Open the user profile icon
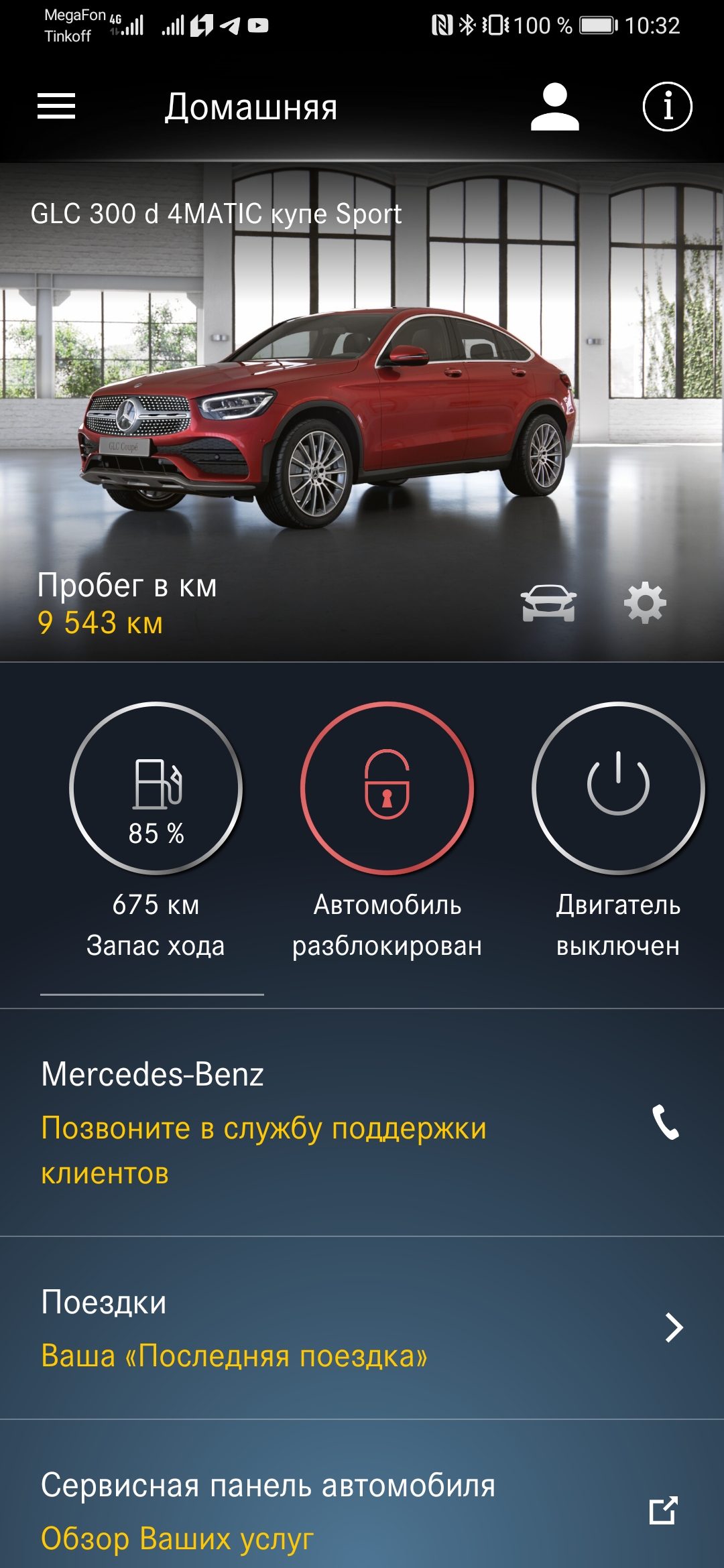The height and width of the screenshot is (1568, 724). [x=554, y=107]
